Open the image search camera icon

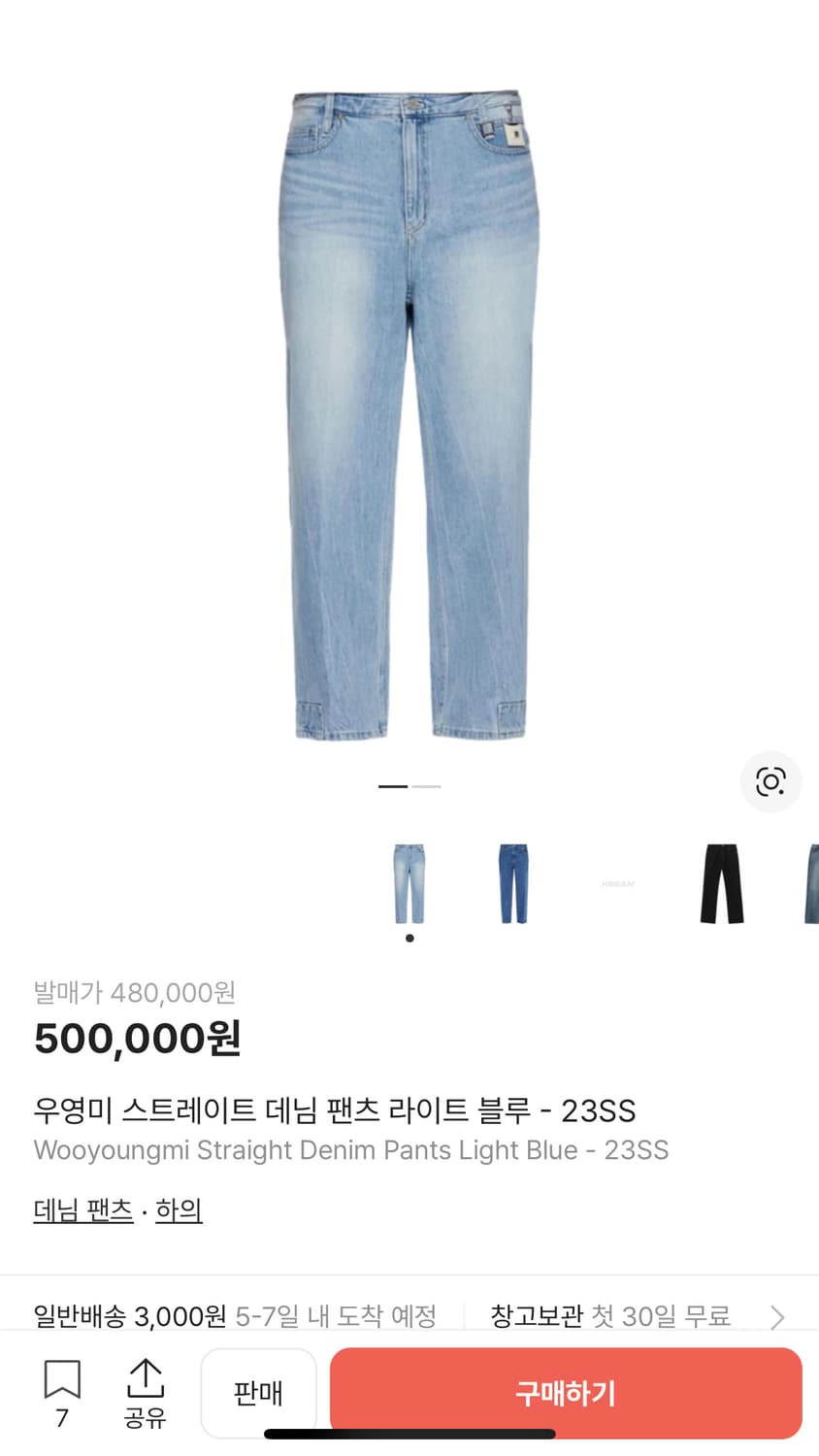click(x=770, y=781)
